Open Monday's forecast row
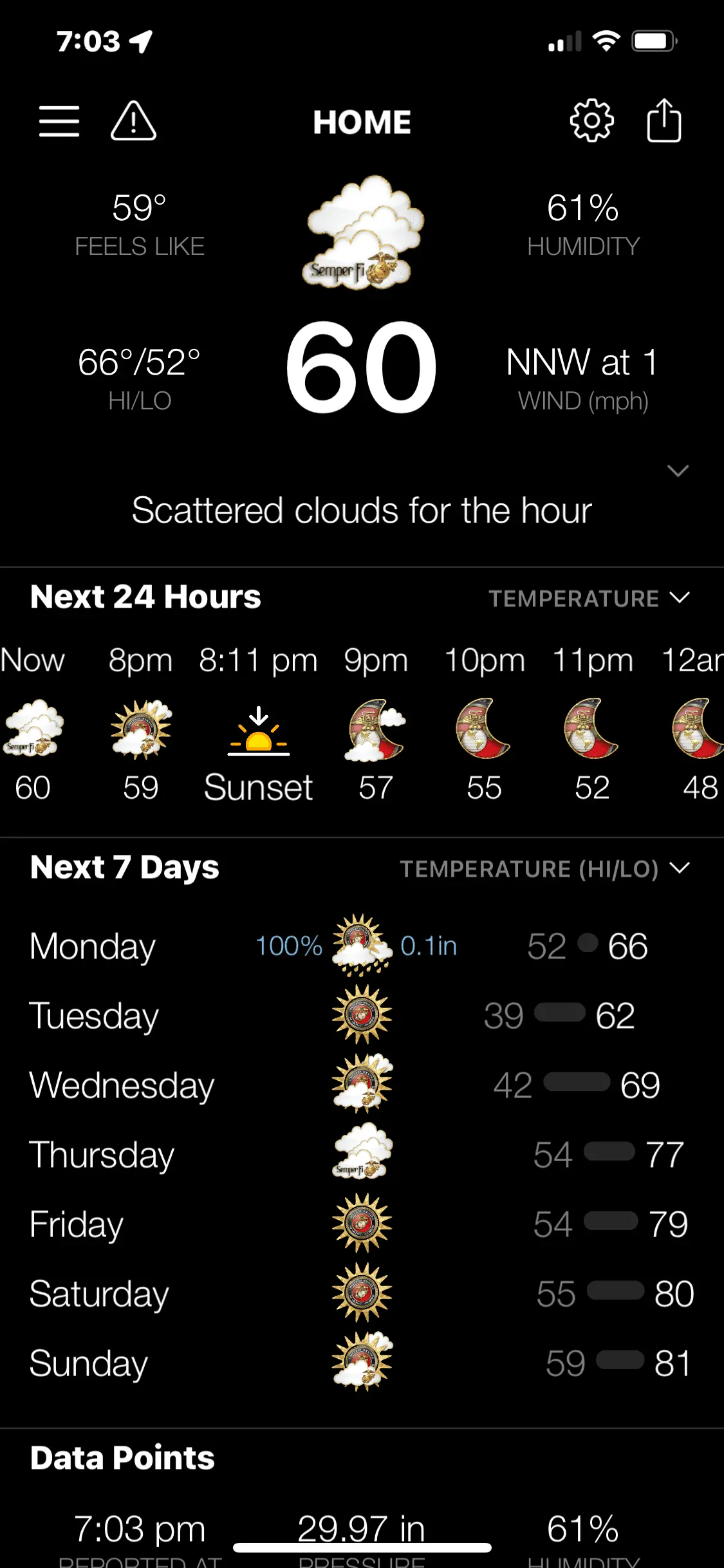The width and height of the screenshot is (724, 1568). 362,946
